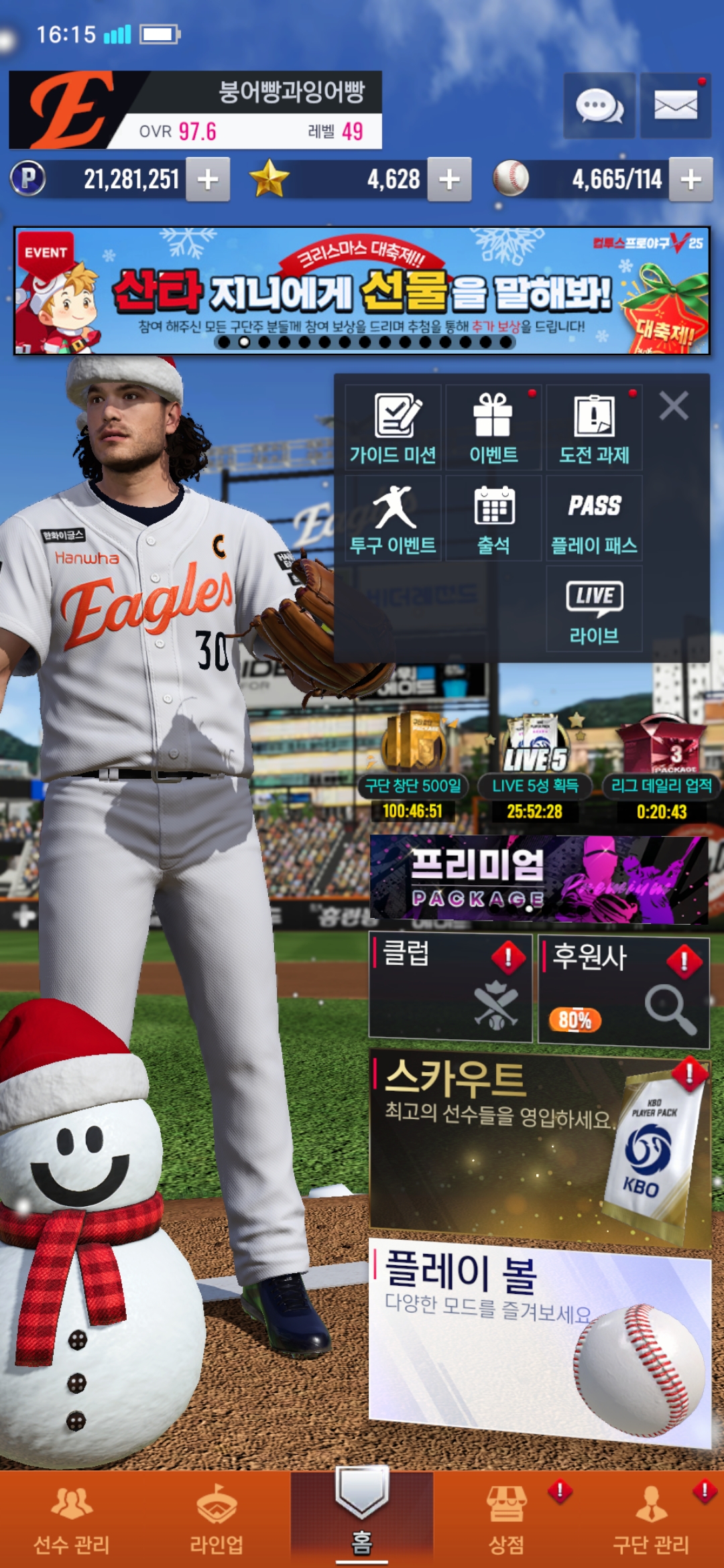Close the quick menu panel
This screenshot has width=724, height=1568.
pos(673,406)
